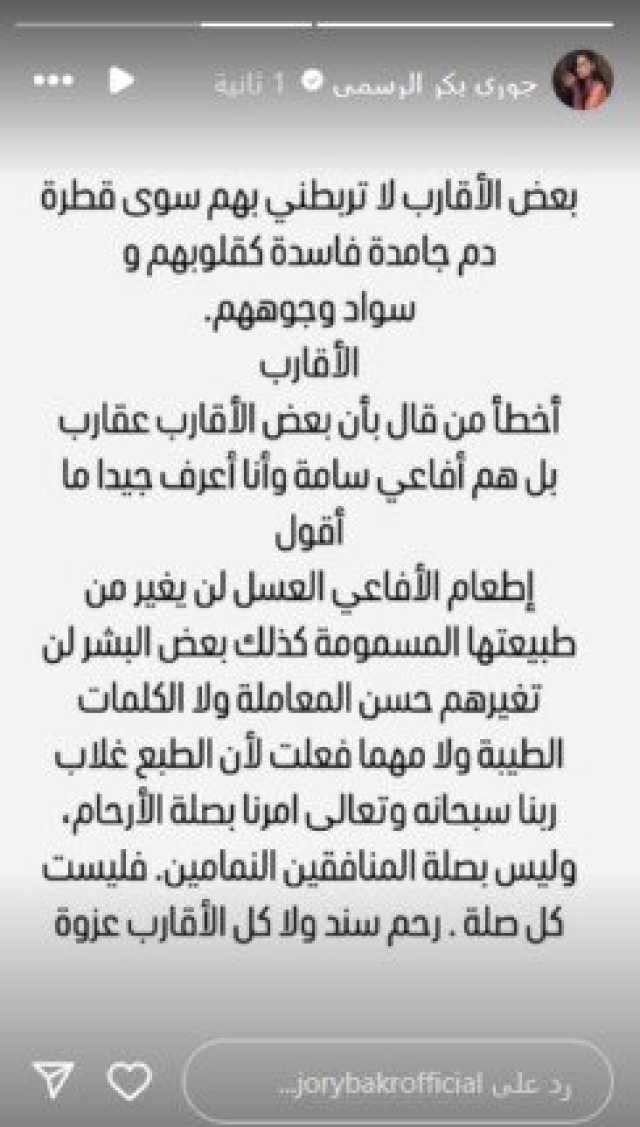Open the story poster's profile picture
Image resolution: width=640 pixels, height=1127 pixels.
(x=583, y=80)
